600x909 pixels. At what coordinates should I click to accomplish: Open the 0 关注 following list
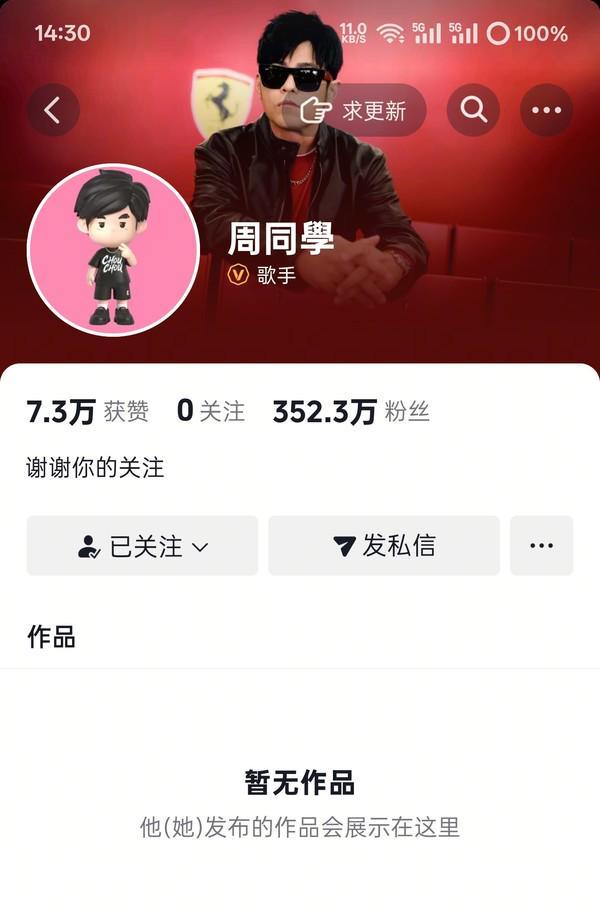click(x=210, y=411)
